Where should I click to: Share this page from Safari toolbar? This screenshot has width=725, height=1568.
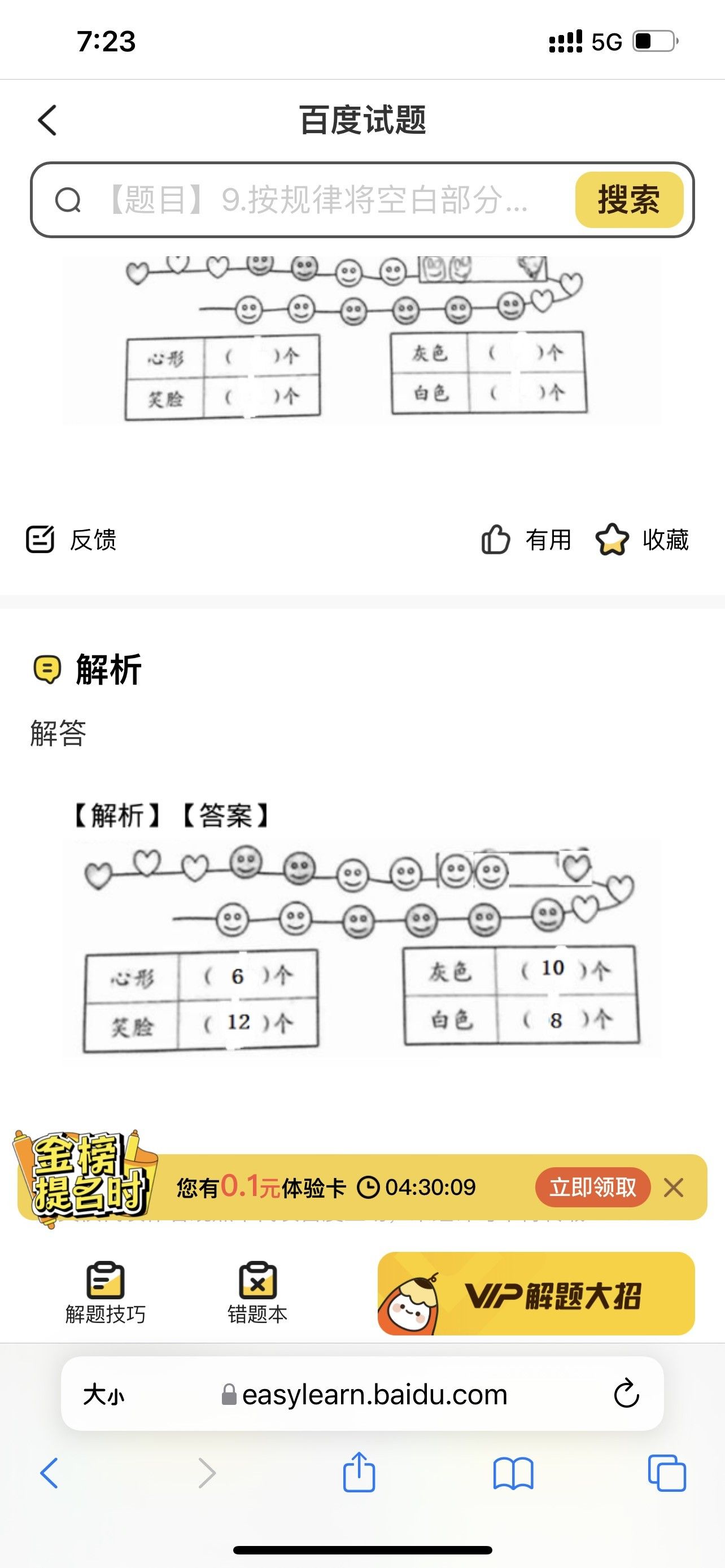pyautogui.click(x=359, y=1473)
